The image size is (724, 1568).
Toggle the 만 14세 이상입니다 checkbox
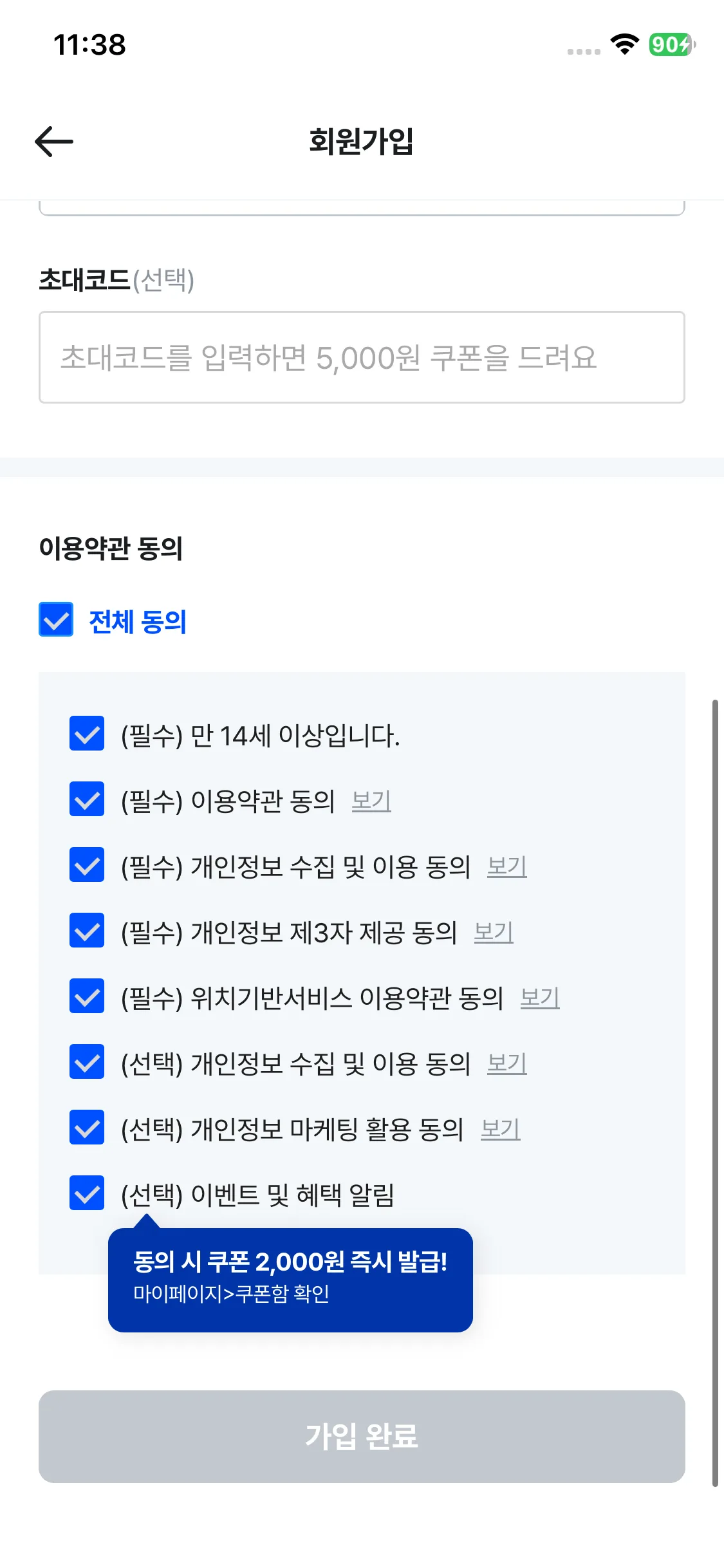pos(87,733)
